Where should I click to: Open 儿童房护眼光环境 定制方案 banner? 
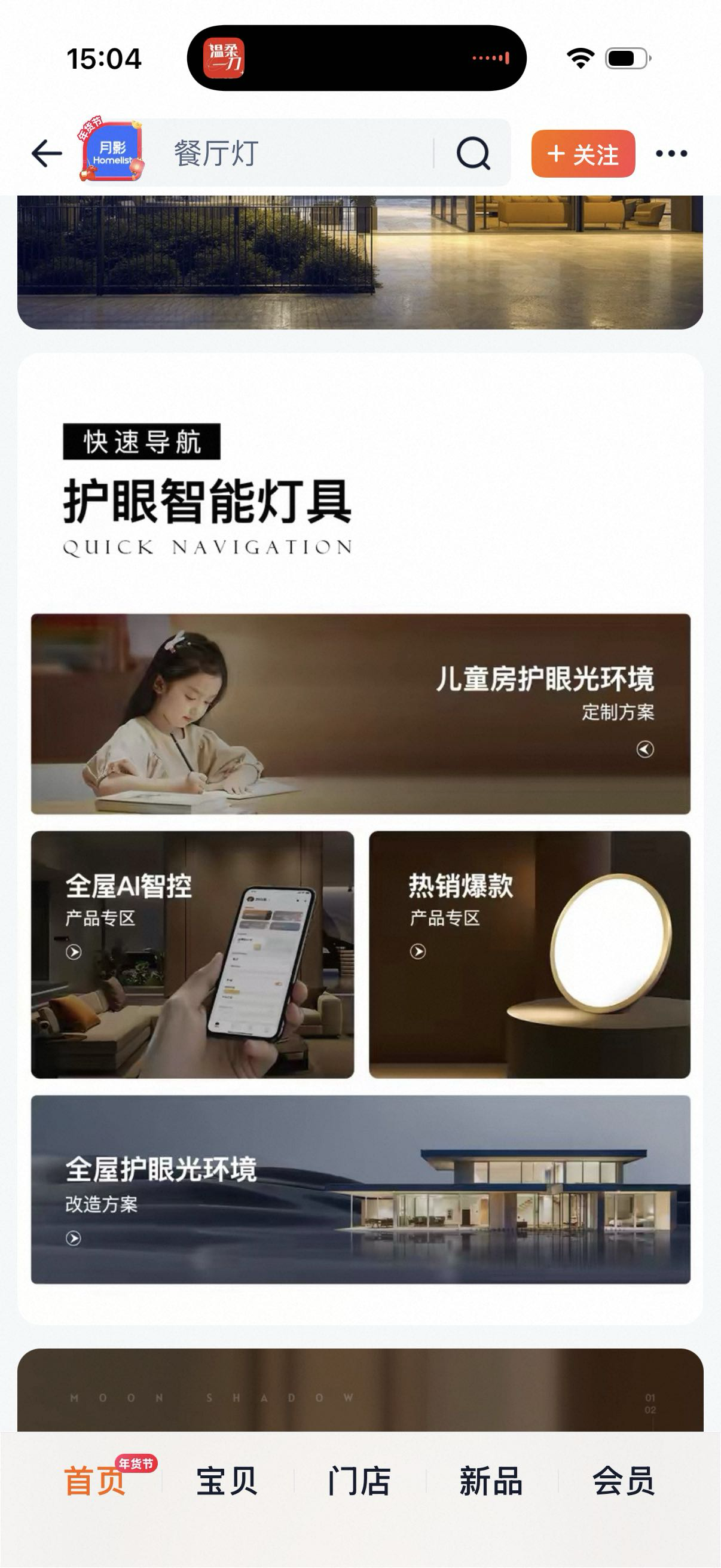pos(360,713)
